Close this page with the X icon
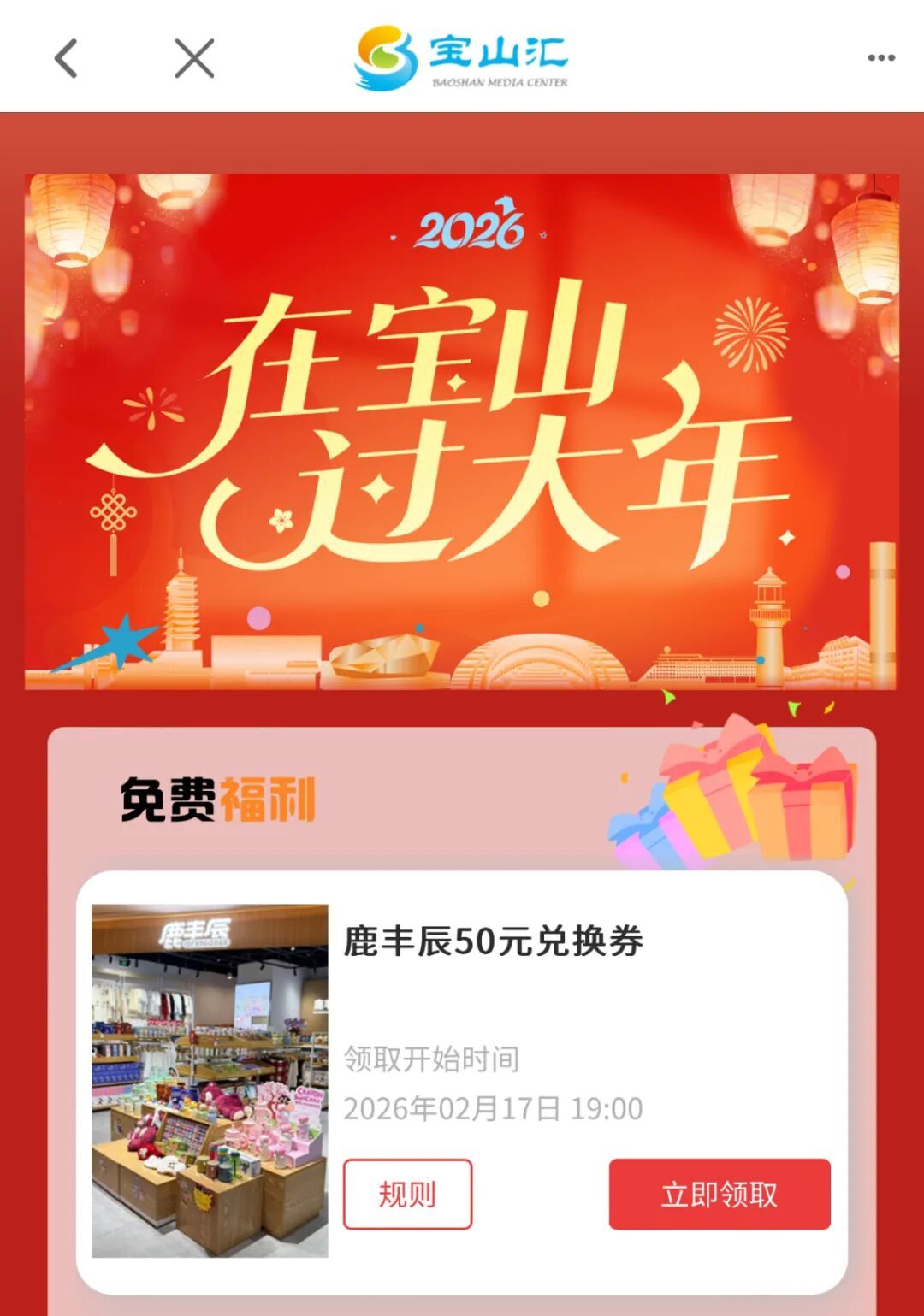This screenshot has height=1316, width=924. [x=194, y=58]
